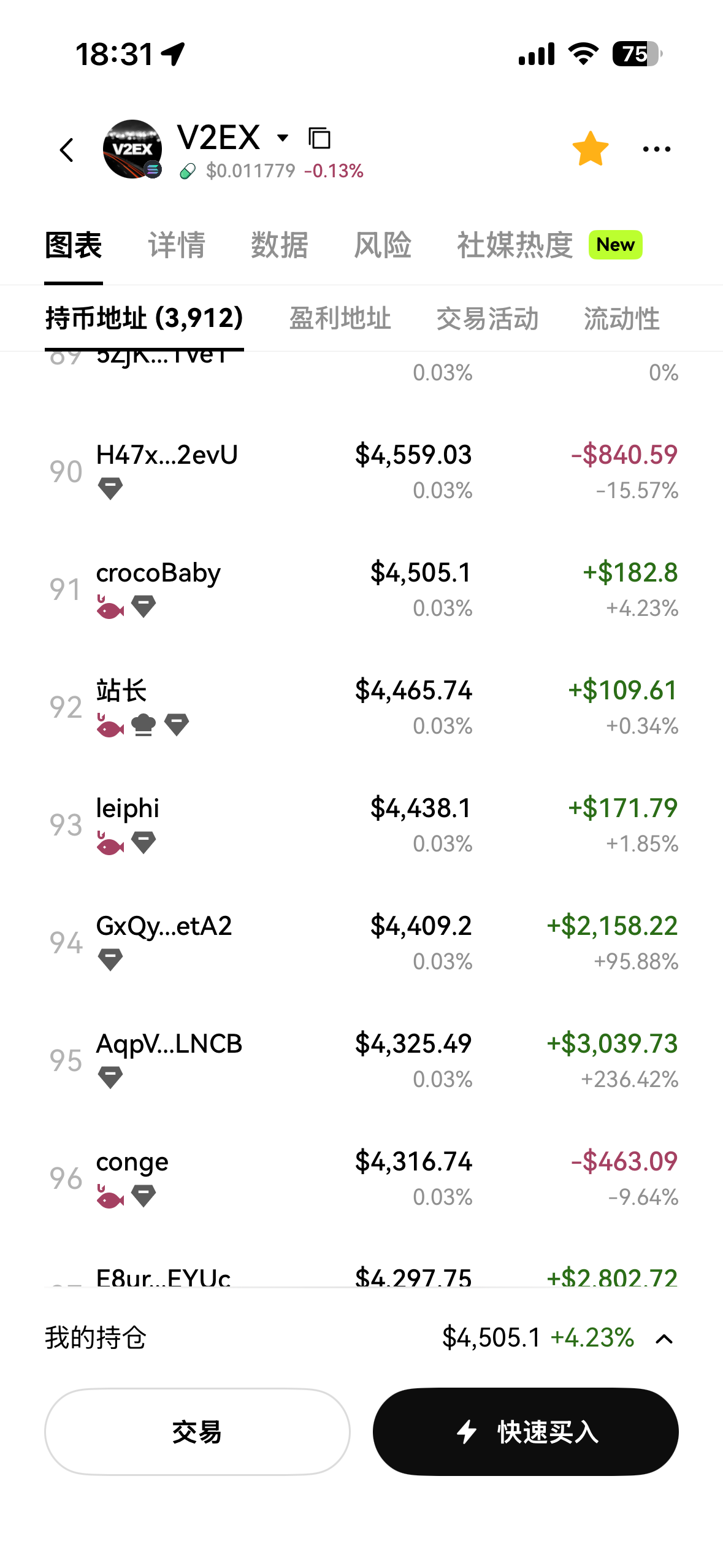The width and height of the screenshot is (723, 1568).
Task: Select the 流动性 sub-tab
Action: [x=622, y=318]
